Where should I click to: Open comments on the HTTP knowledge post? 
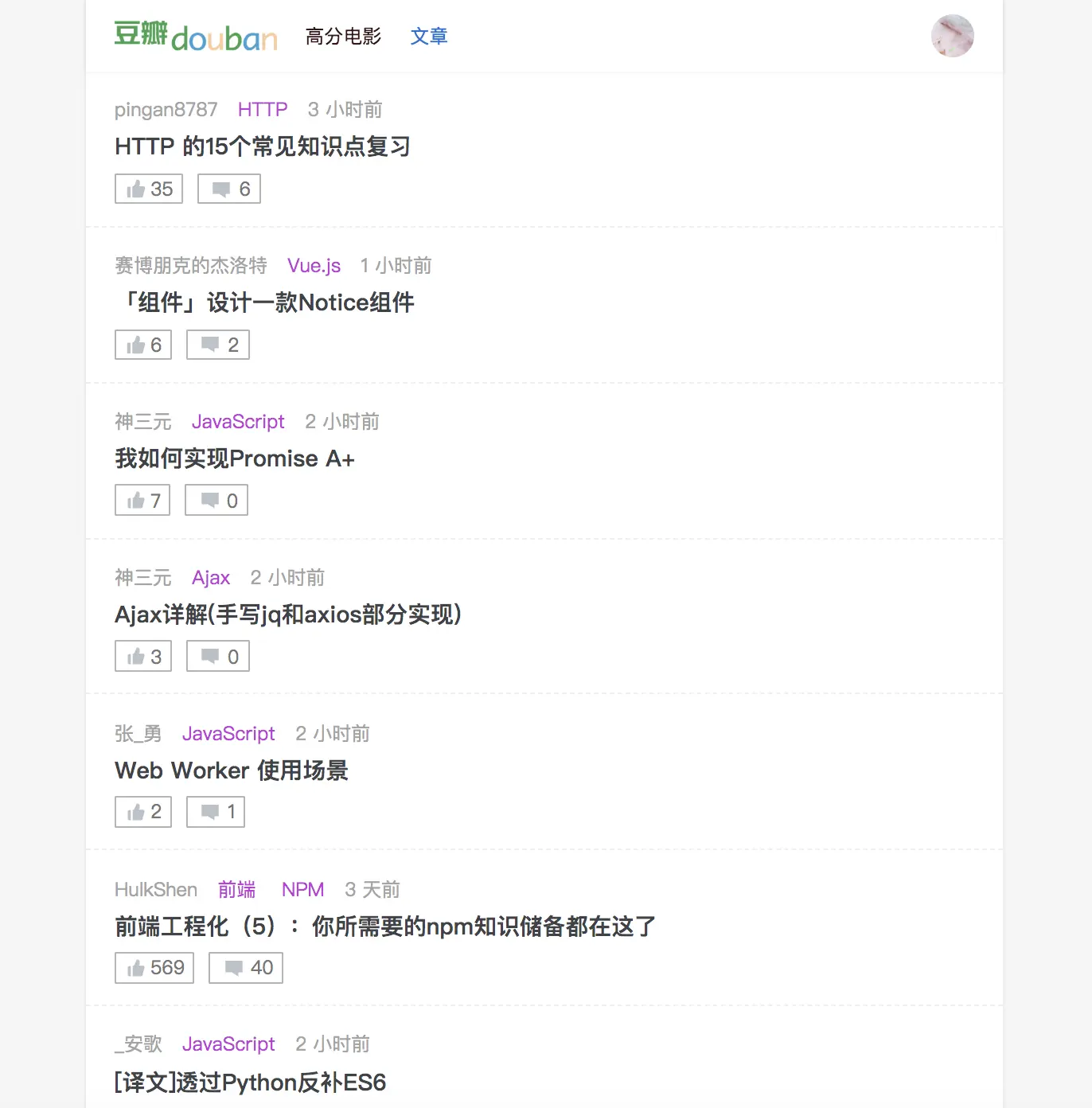tap(229, 189)
